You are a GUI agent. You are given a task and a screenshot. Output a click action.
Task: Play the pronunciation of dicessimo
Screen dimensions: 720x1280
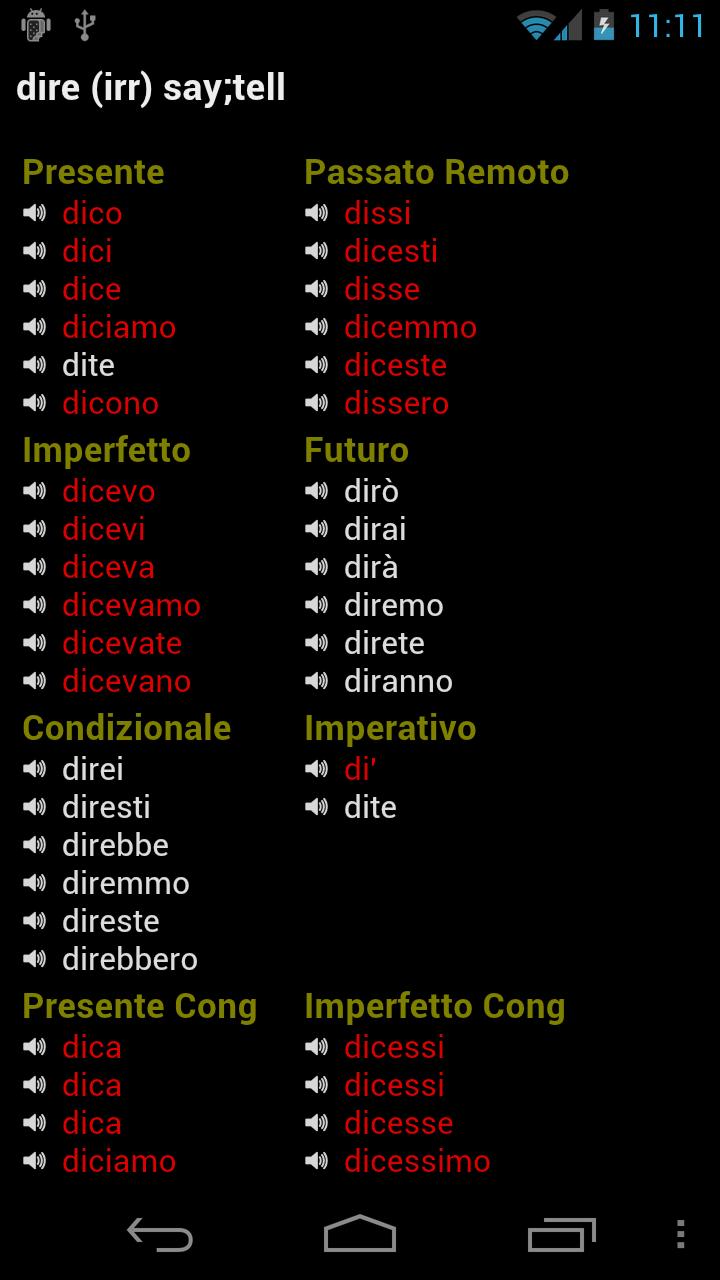(x=317, y=1161)
